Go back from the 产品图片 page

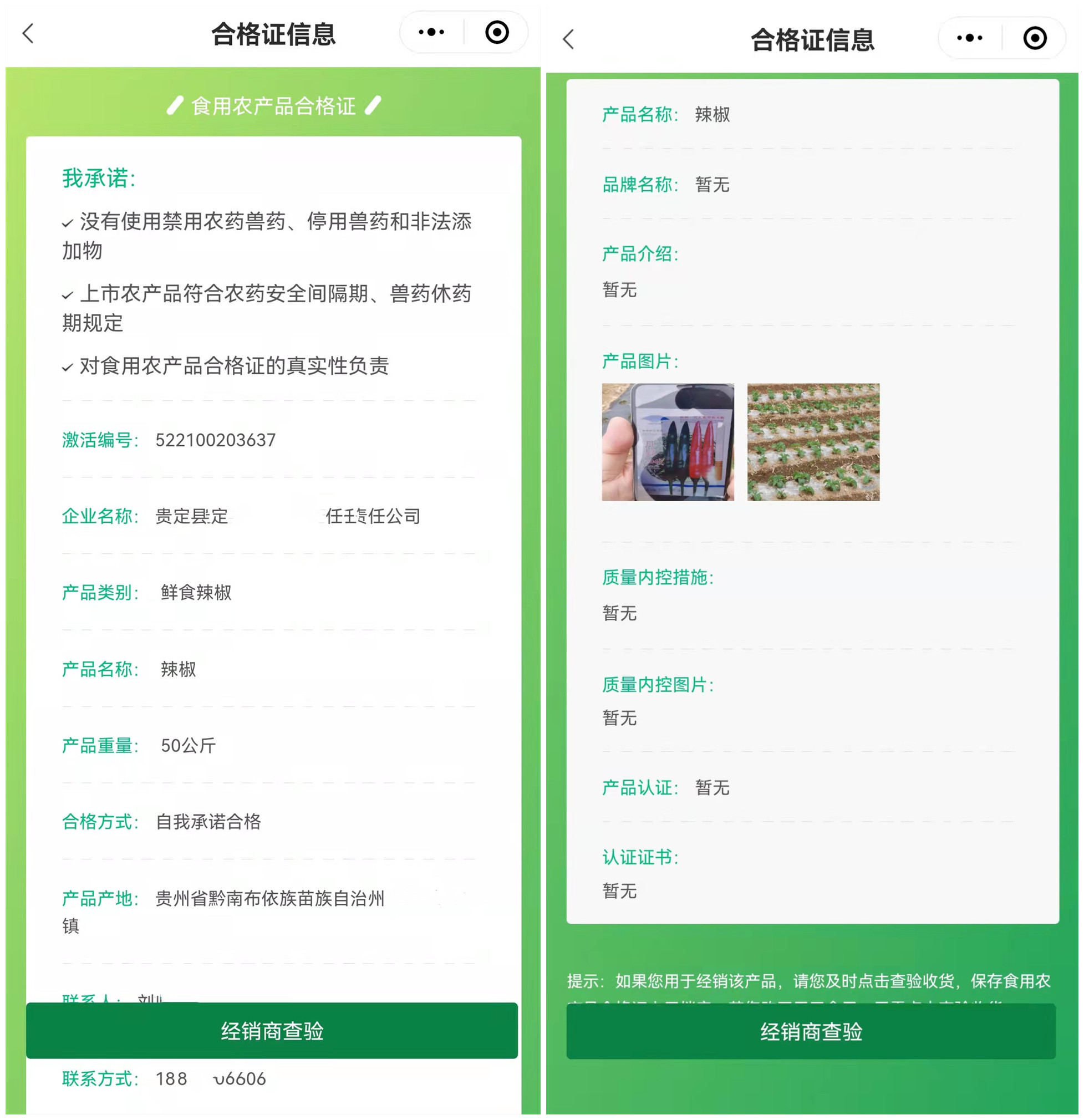coord(568,39)
